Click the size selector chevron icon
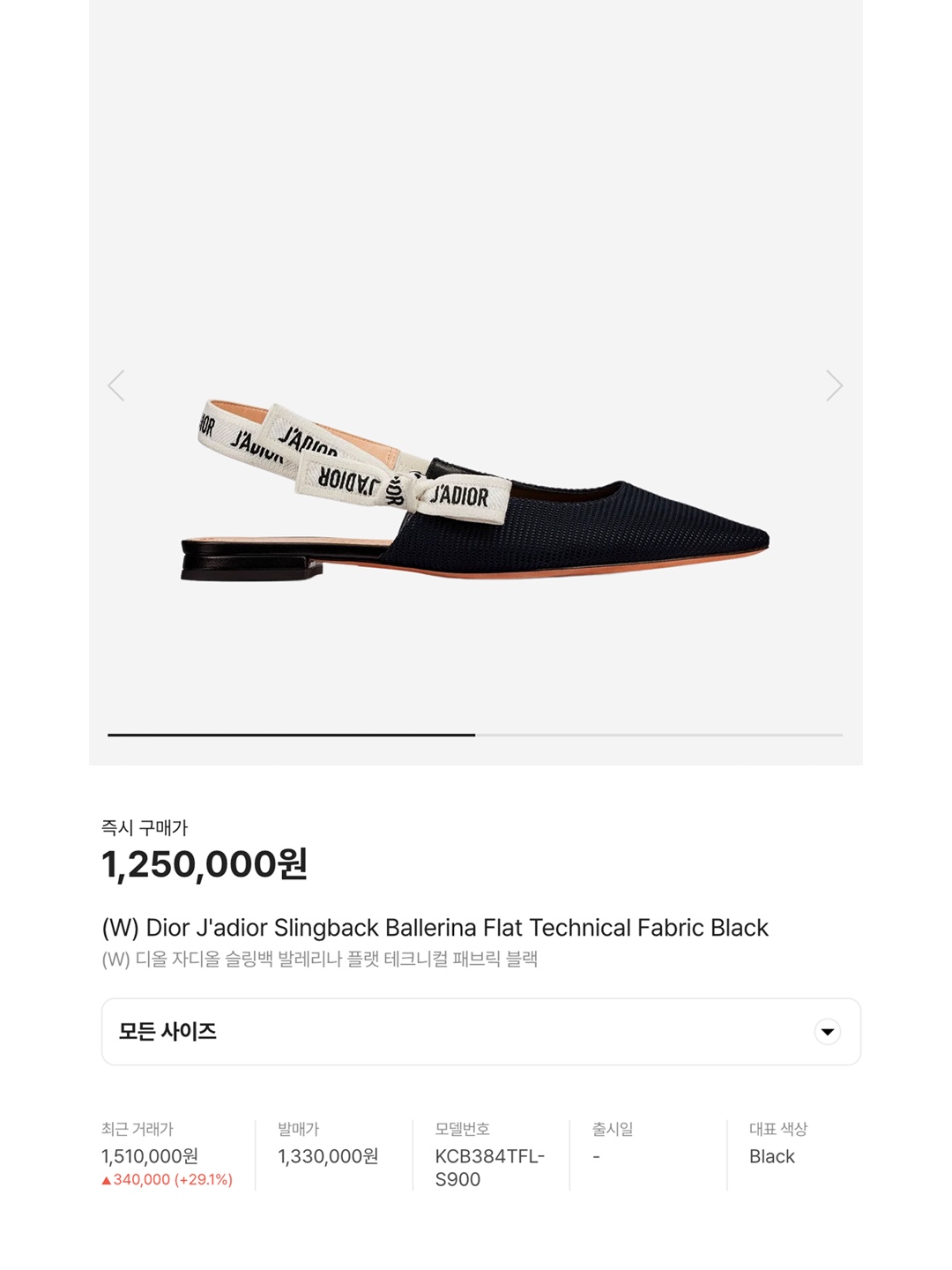This screenshot has width=952, height=1270. click(827, 1029)
